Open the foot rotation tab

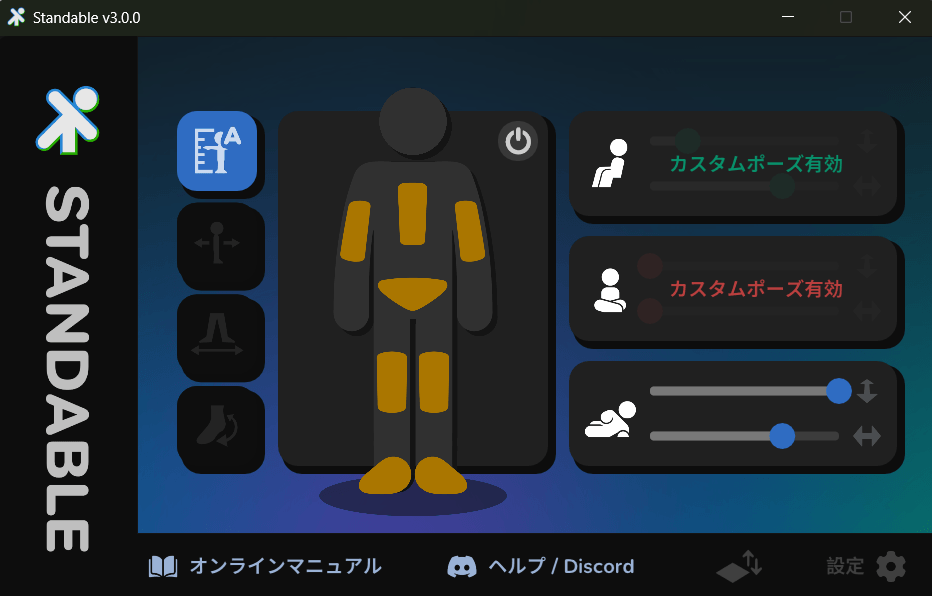pos(217,428)
